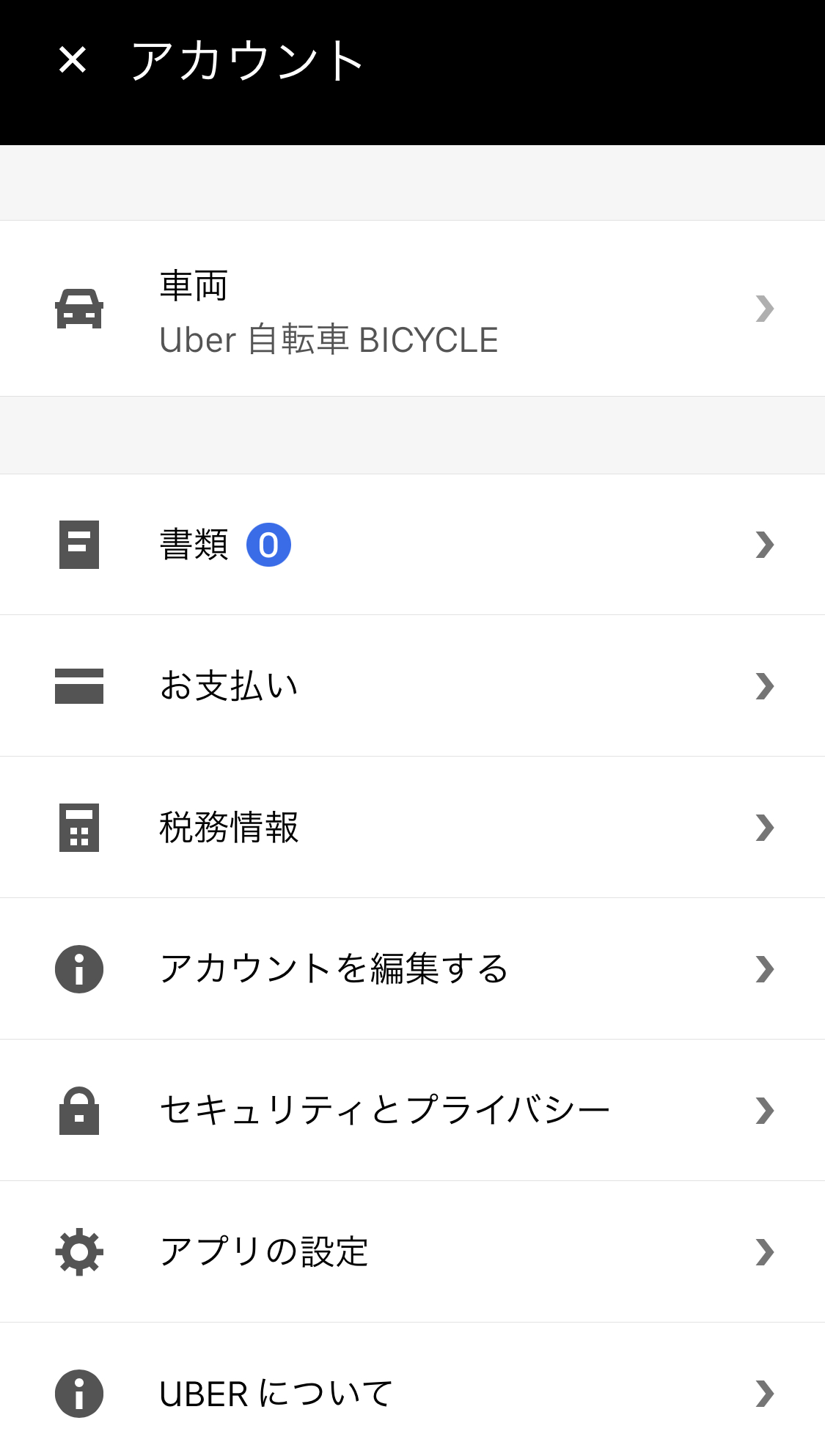The height and width of the screenshot is (1456, 825).
Task: Click the info icon next to UBER について
Action: pyautogui.click(x=78, y=1393)
